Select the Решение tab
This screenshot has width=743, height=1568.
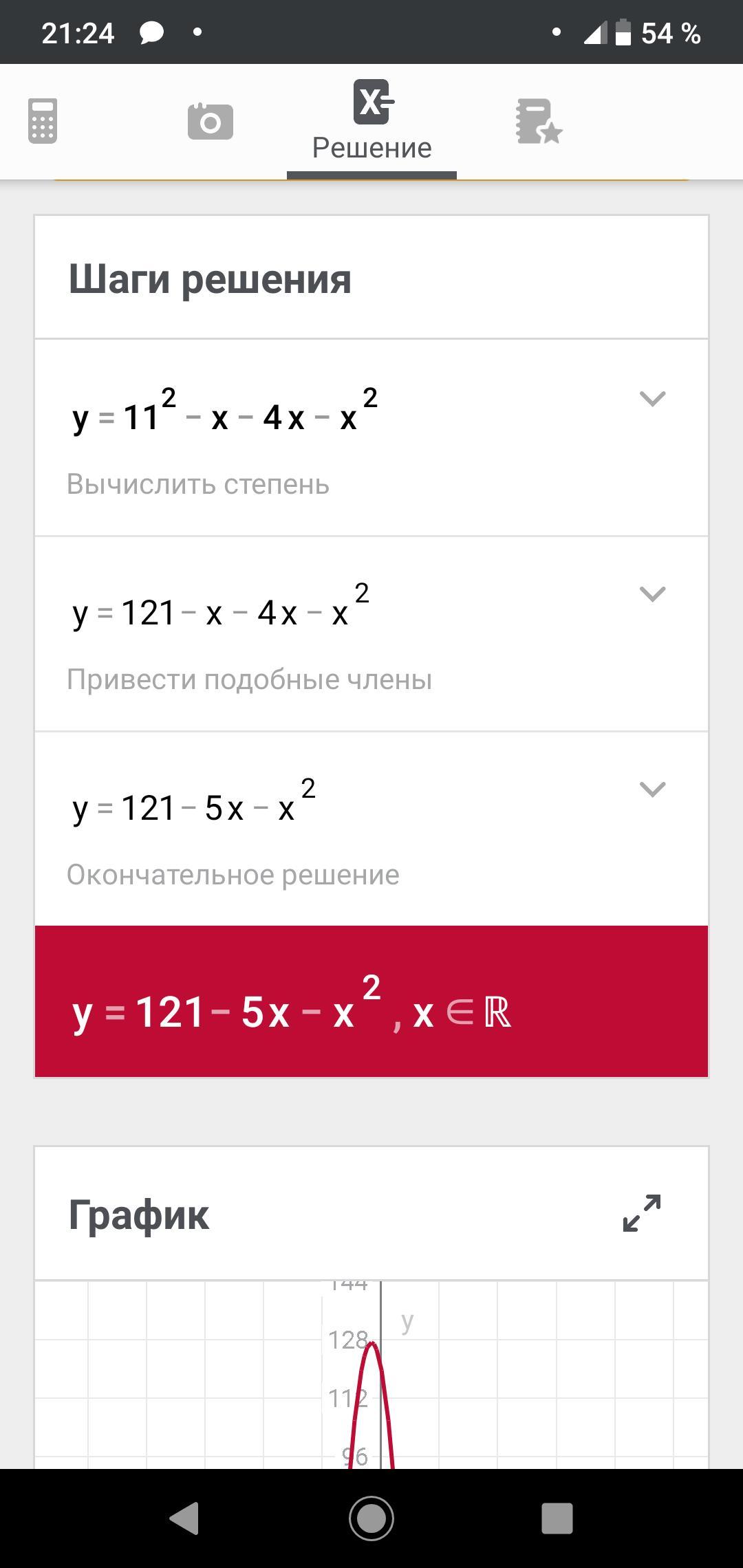(371, 122)
